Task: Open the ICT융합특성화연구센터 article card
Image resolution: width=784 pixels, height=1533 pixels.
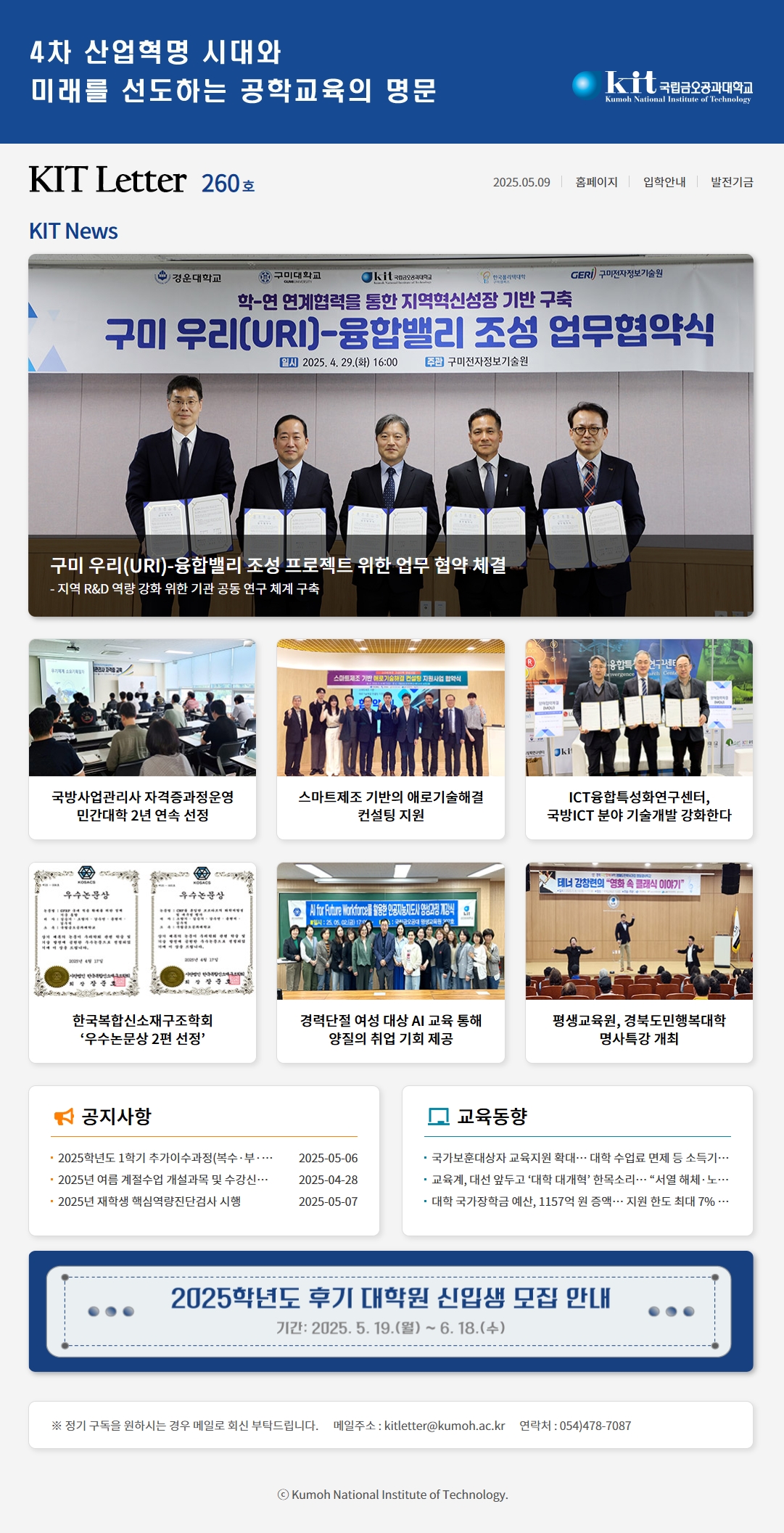Action: (x=639, y=739)
